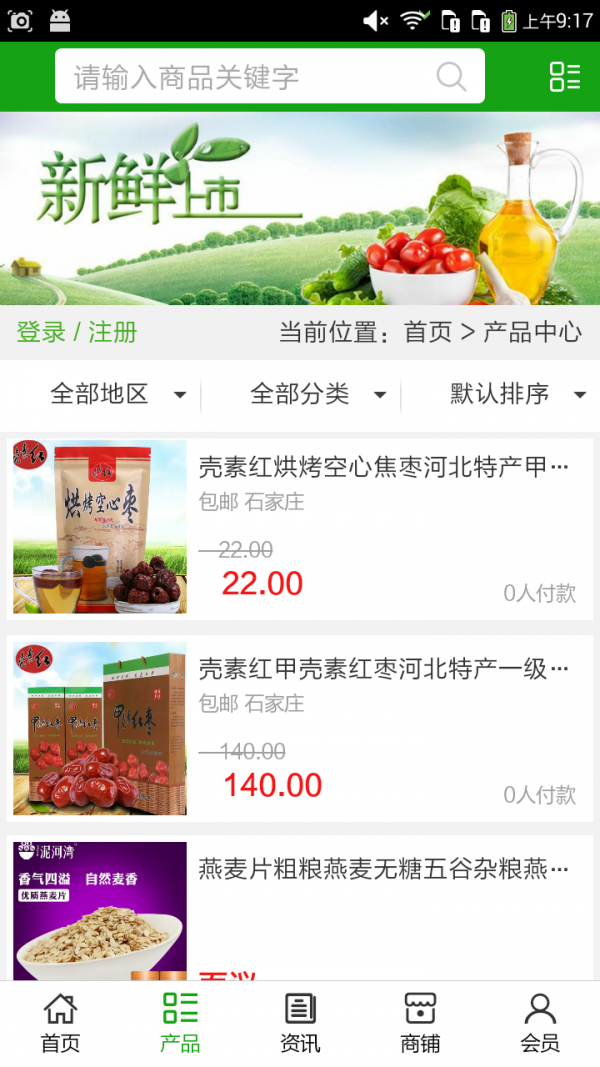600x1067 pixels.
Task: Open the 会员 tab
Action: pos(540,1023)
